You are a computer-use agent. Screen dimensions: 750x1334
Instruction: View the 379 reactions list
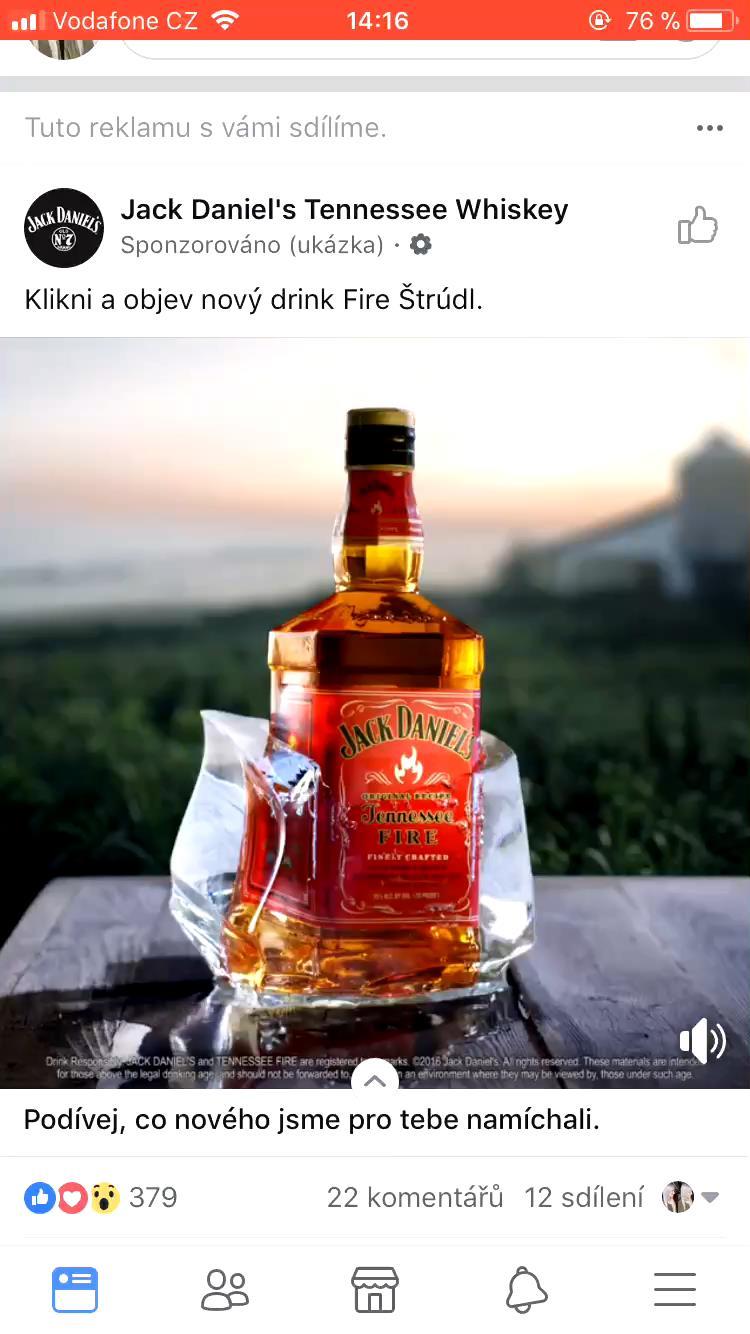coord(100,1197)
